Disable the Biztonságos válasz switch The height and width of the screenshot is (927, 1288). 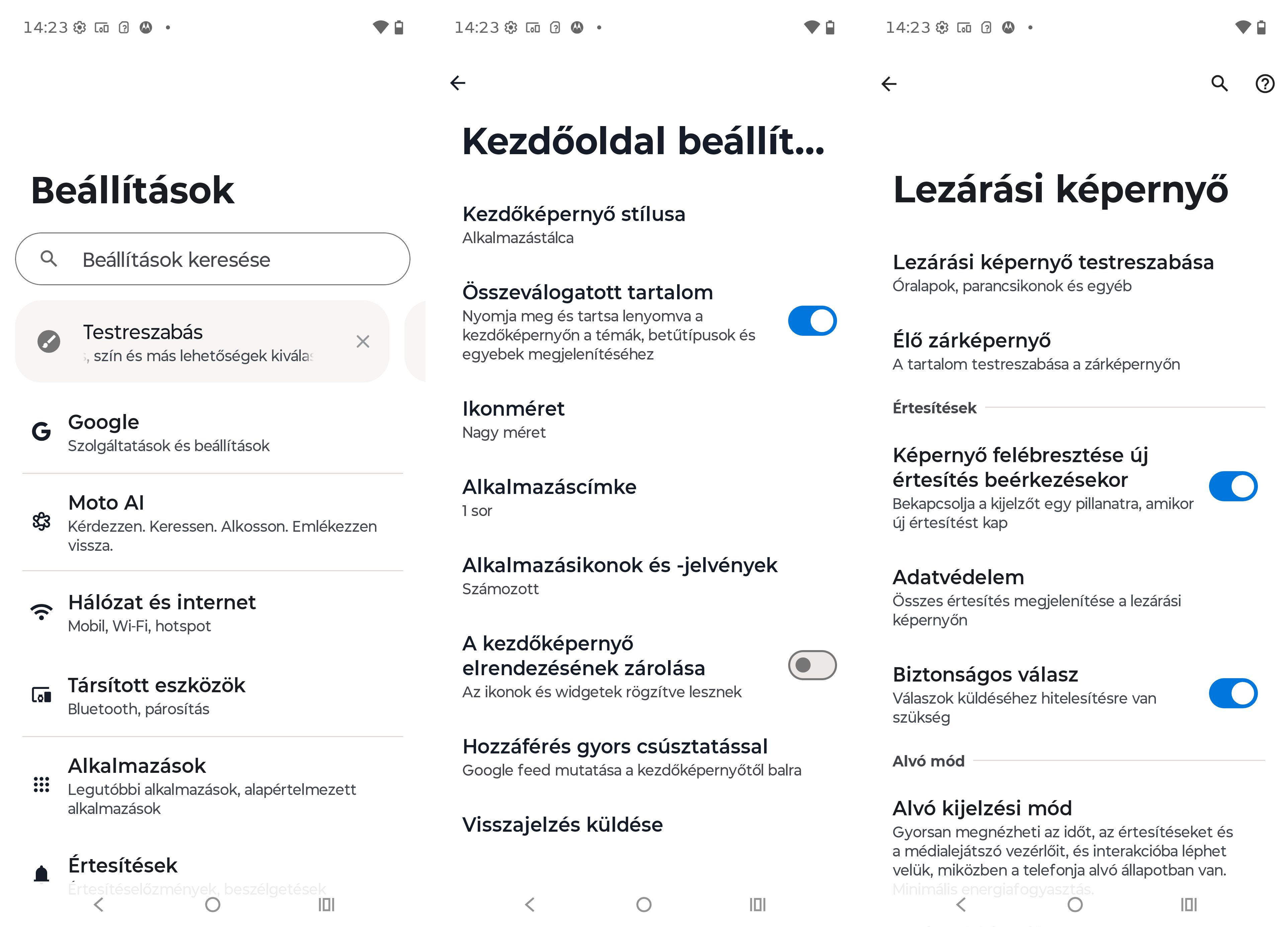(1232, 693)
